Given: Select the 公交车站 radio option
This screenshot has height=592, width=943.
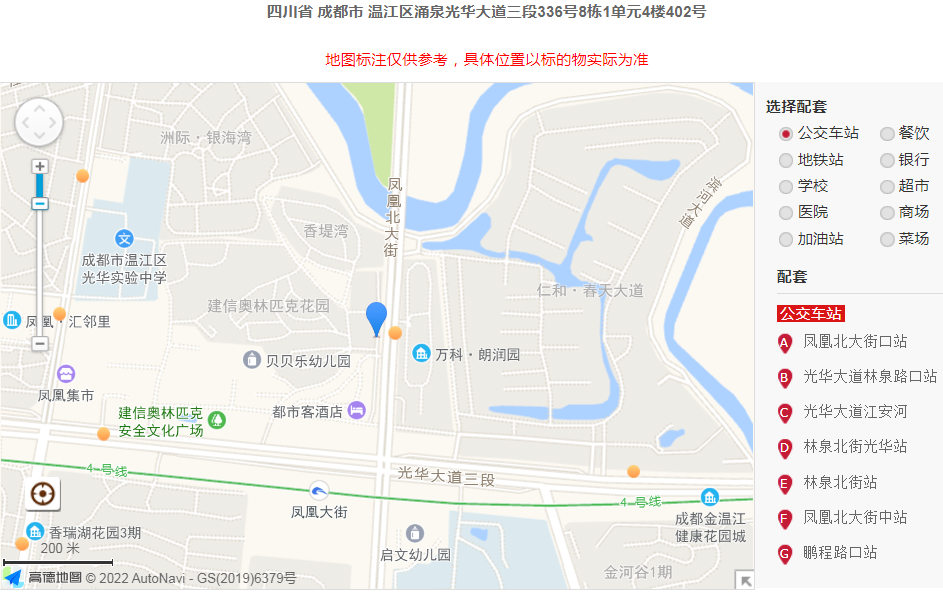Looking at the screenshot, I should (x=786, y=134).
